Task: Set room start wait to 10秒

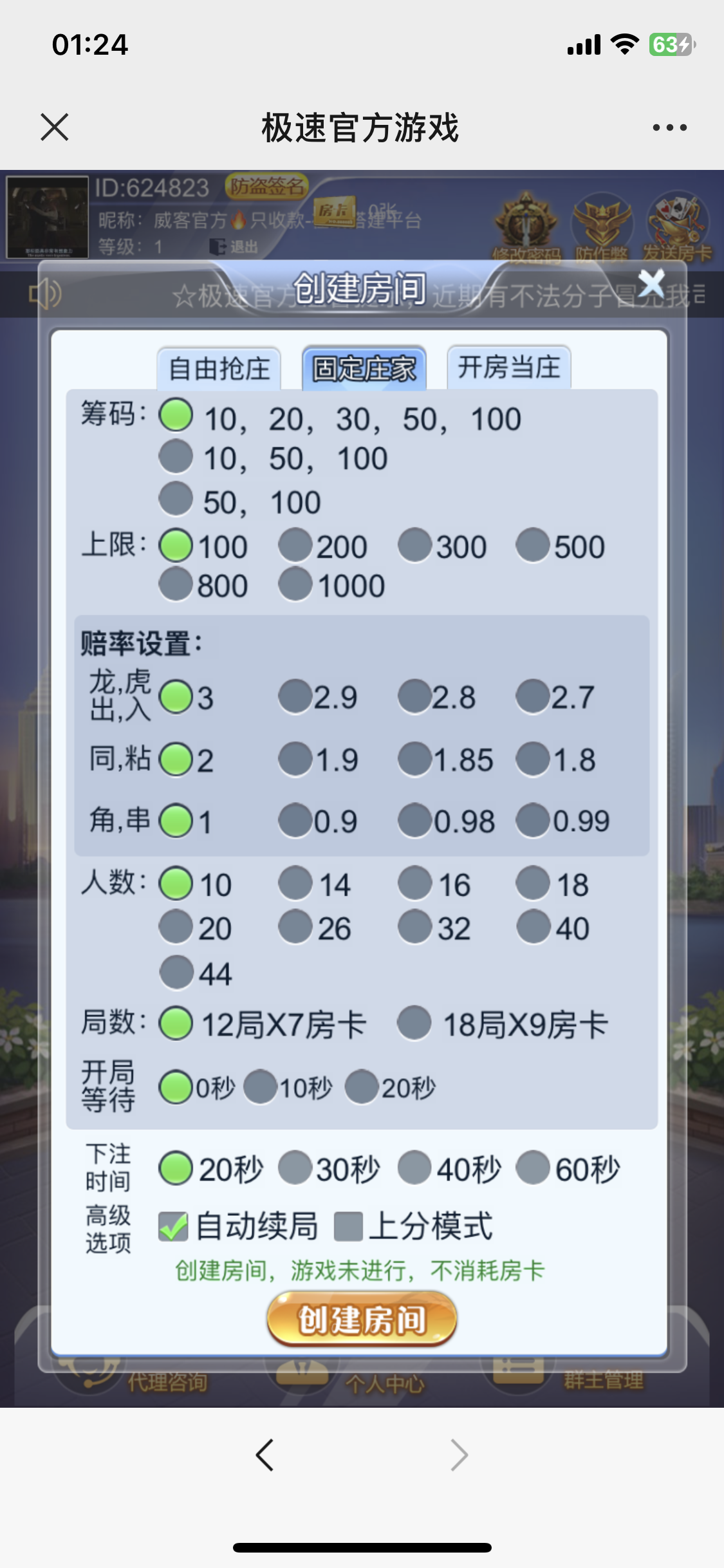Action: (261, 1088)
